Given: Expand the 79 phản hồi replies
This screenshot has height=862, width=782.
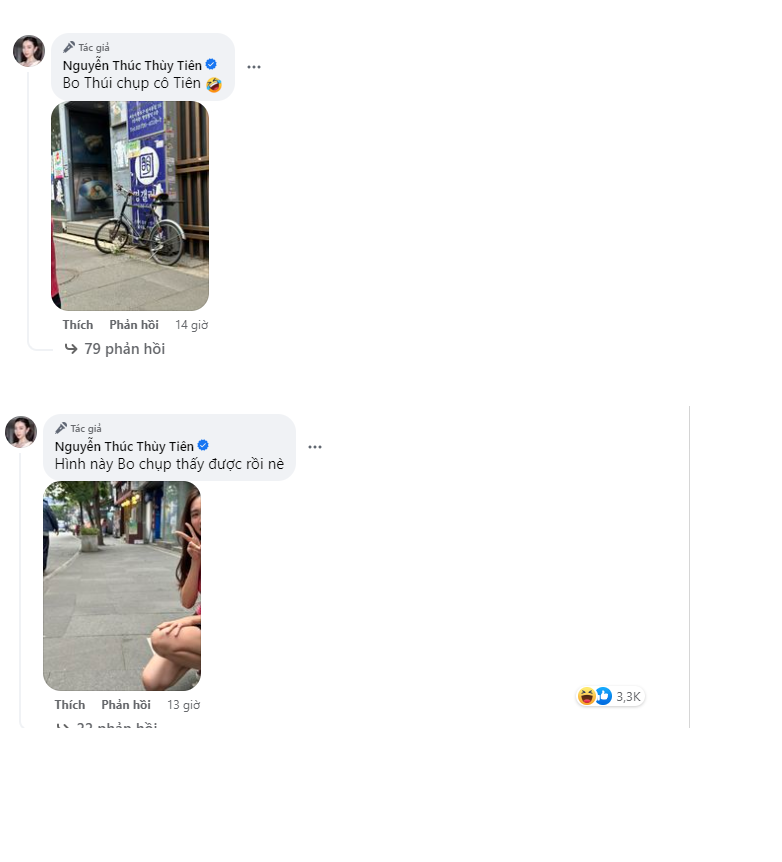Looking at the screenshot, I should pos(124,349).
